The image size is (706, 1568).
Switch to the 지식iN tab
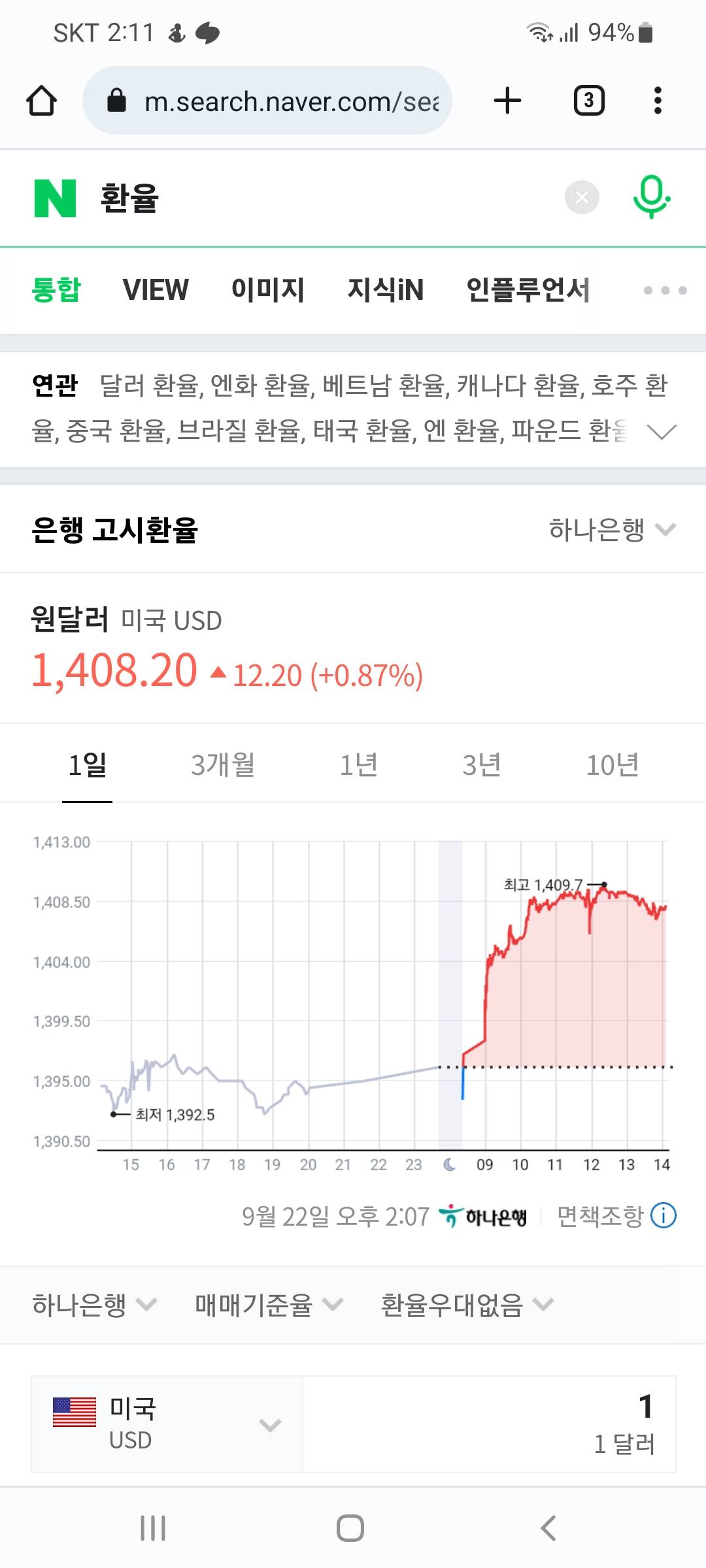386,289
